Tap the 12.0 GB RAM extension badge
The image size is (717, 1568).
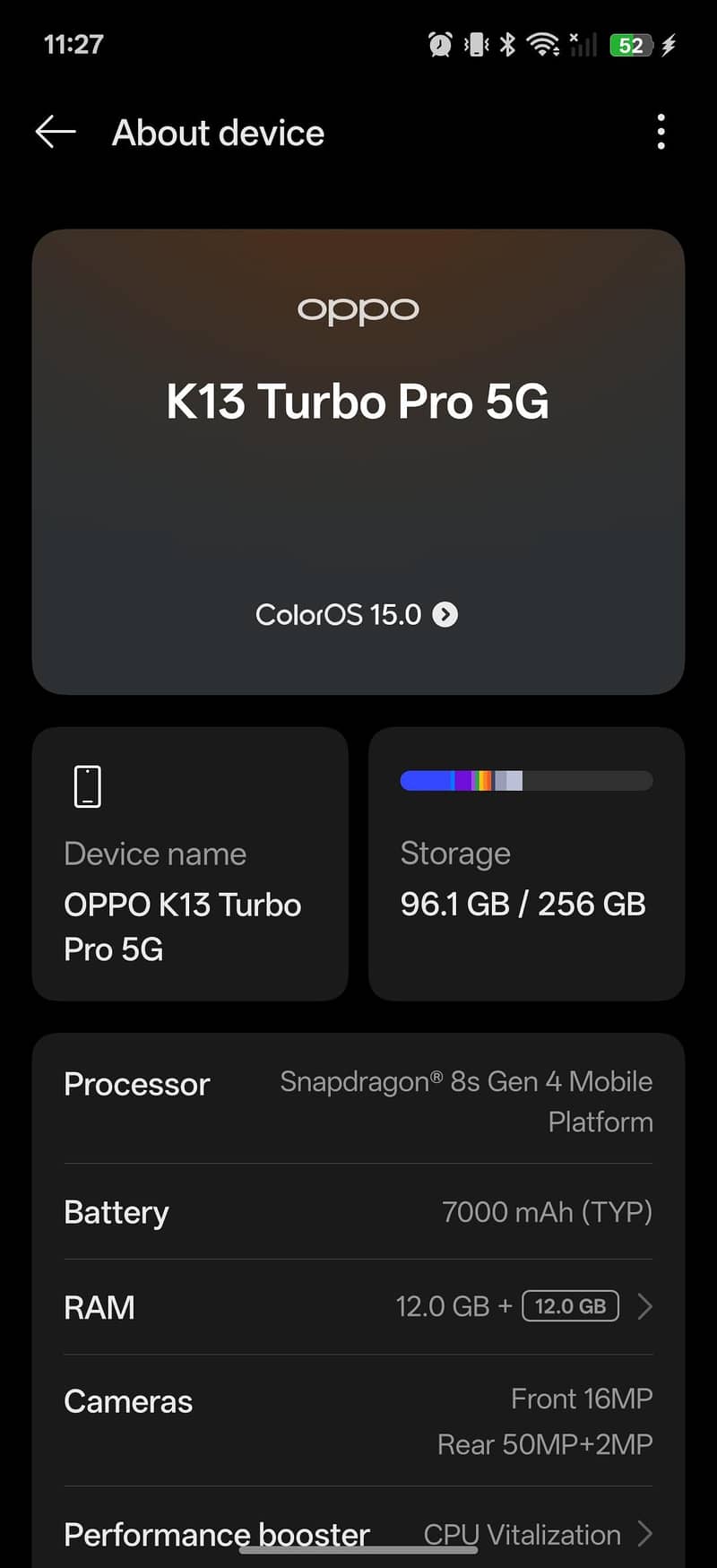coord(570,1306)
